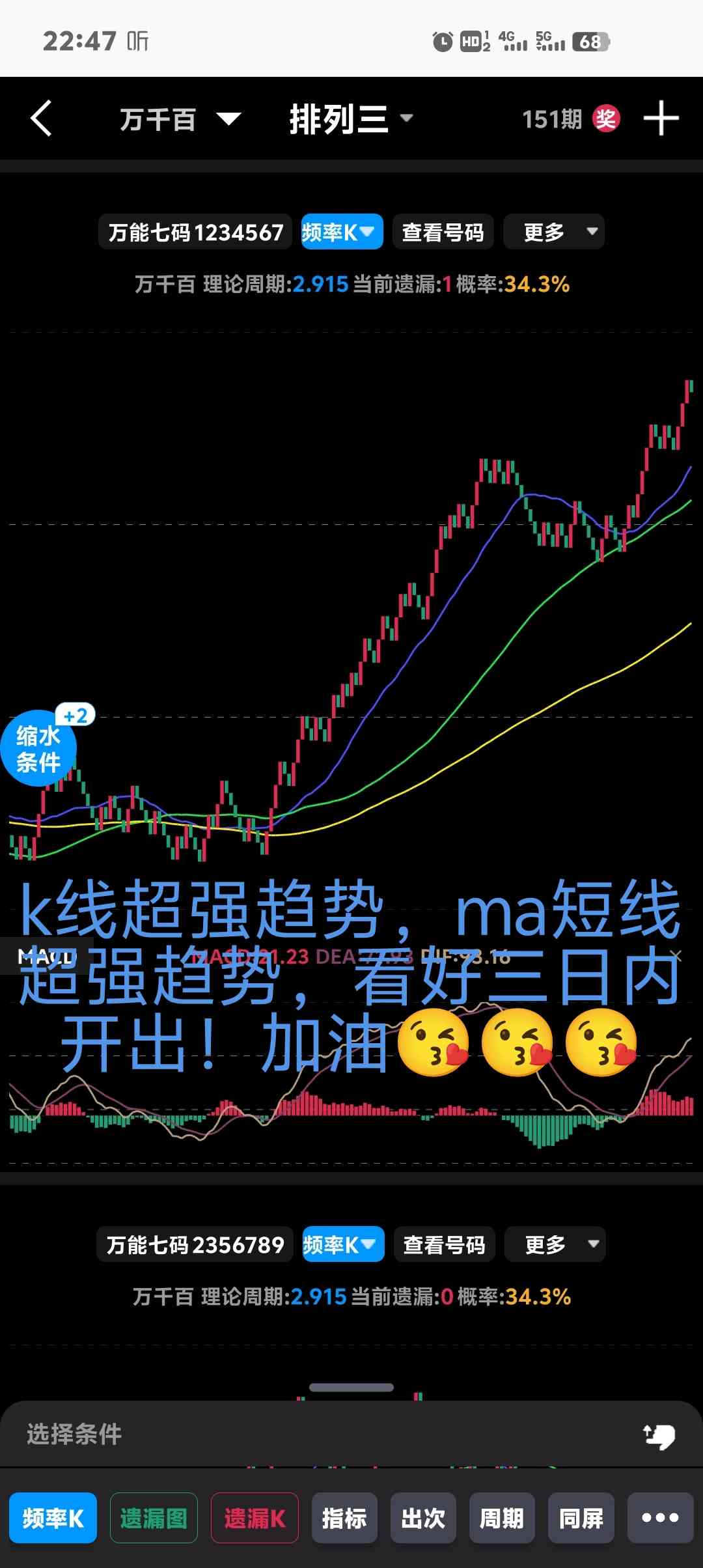Screen dimensions: 703x1568
Task: Go back using the top-left arrow
Action: 42,119
